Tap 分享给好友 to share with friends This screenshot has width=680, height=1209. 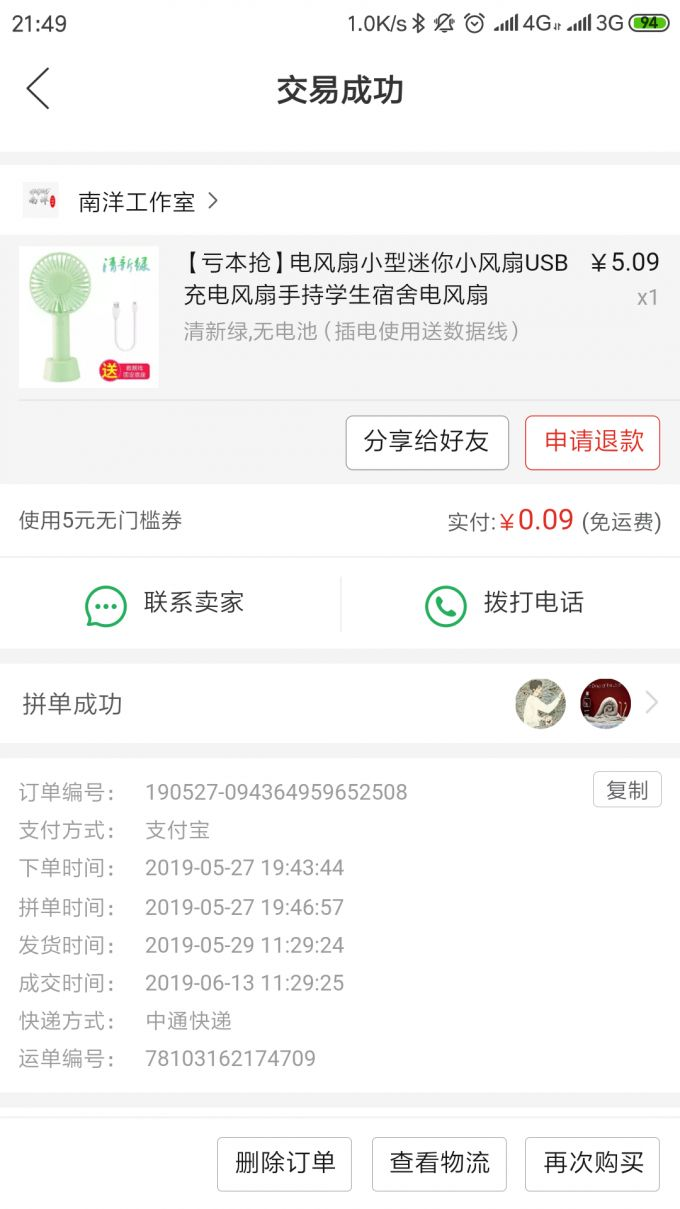point(427,442)
